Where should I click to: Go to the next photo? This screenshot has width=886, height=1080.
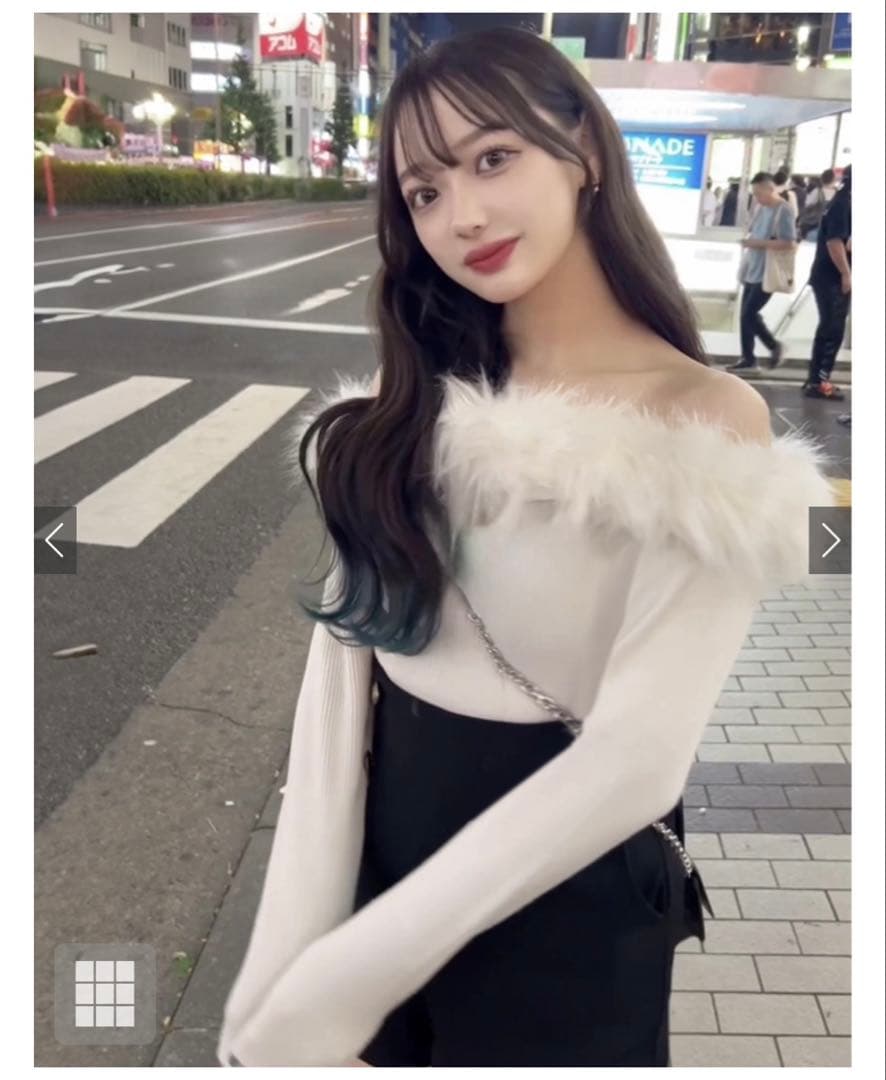click(829, 540)
